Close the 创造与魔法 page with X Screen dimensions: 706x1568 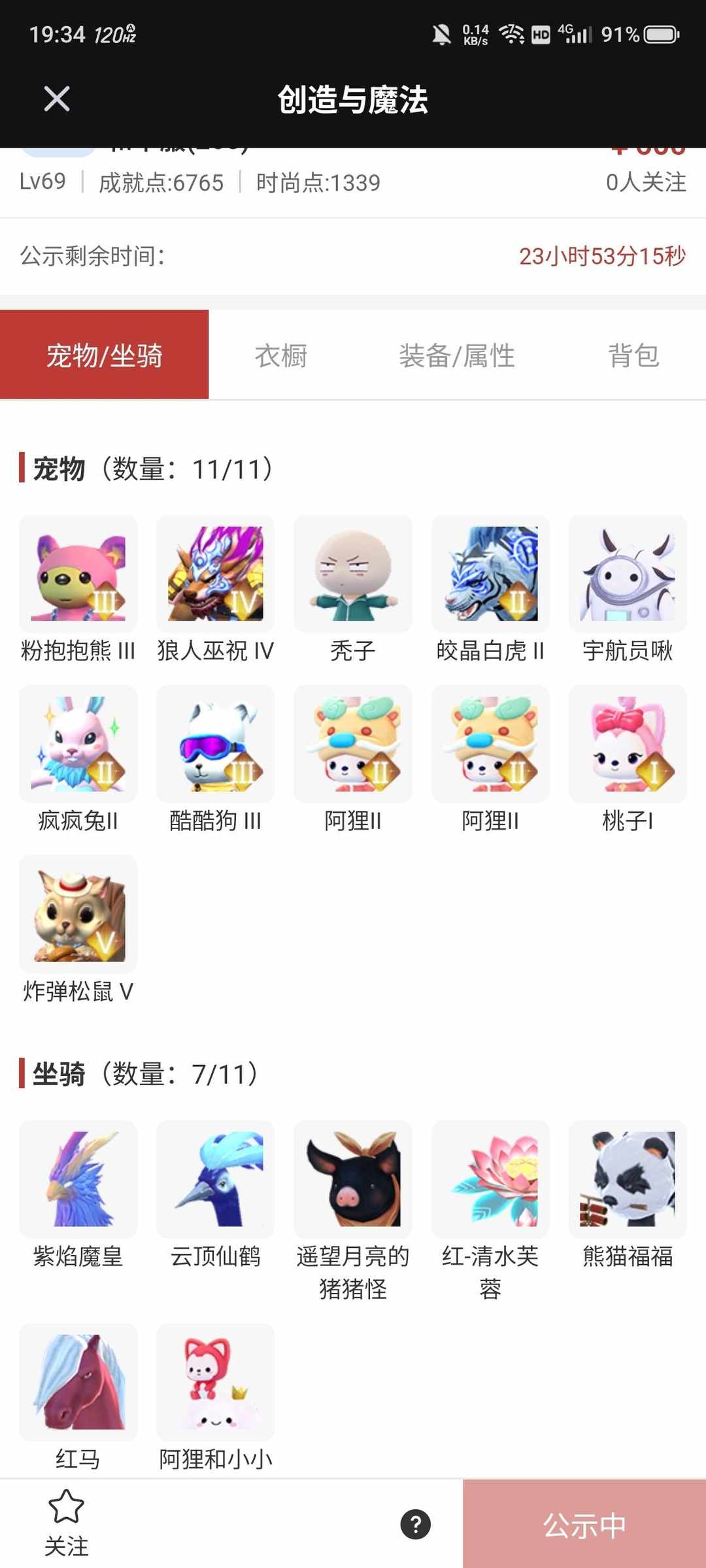pos(56,99)
